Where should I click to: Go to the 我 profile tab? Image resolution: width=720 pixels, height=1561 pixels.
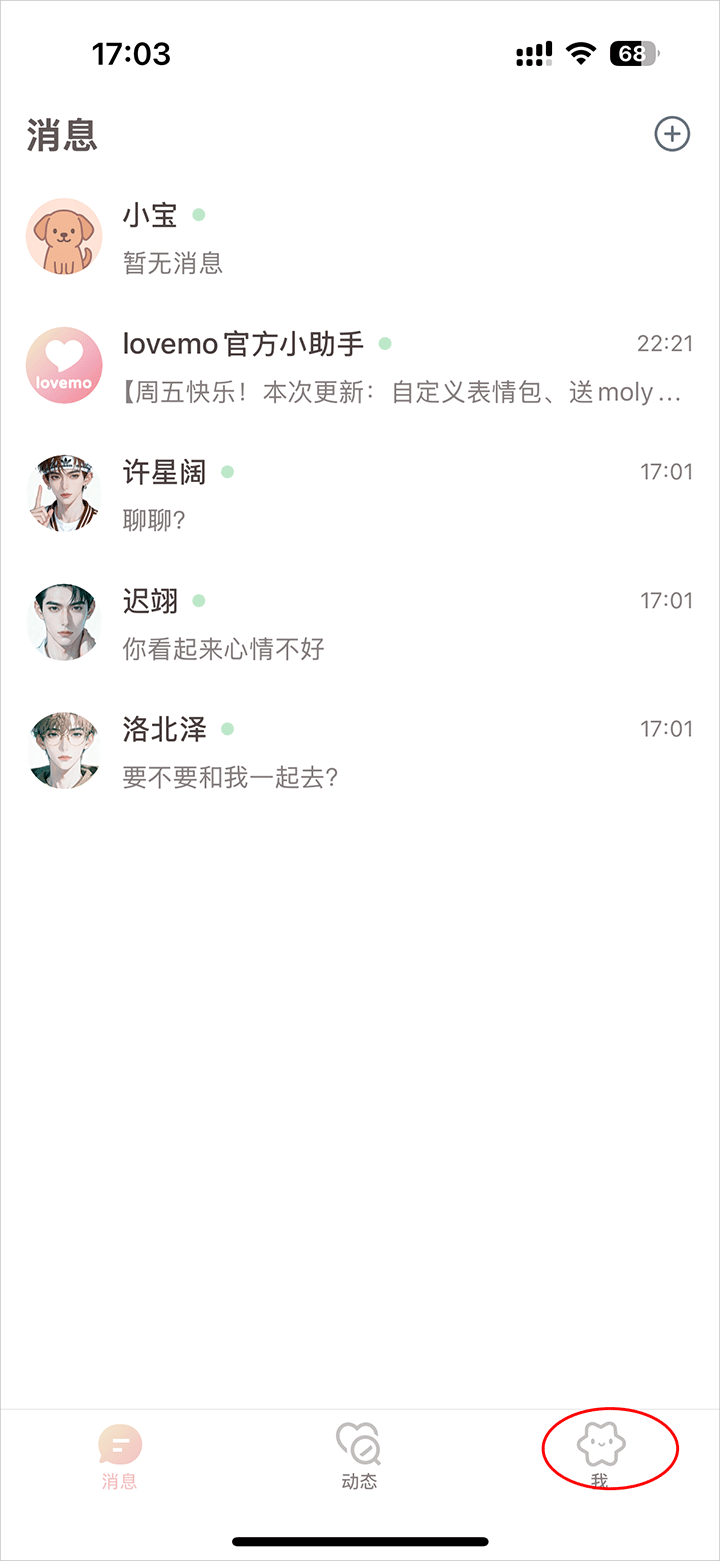coord(601,1455)
